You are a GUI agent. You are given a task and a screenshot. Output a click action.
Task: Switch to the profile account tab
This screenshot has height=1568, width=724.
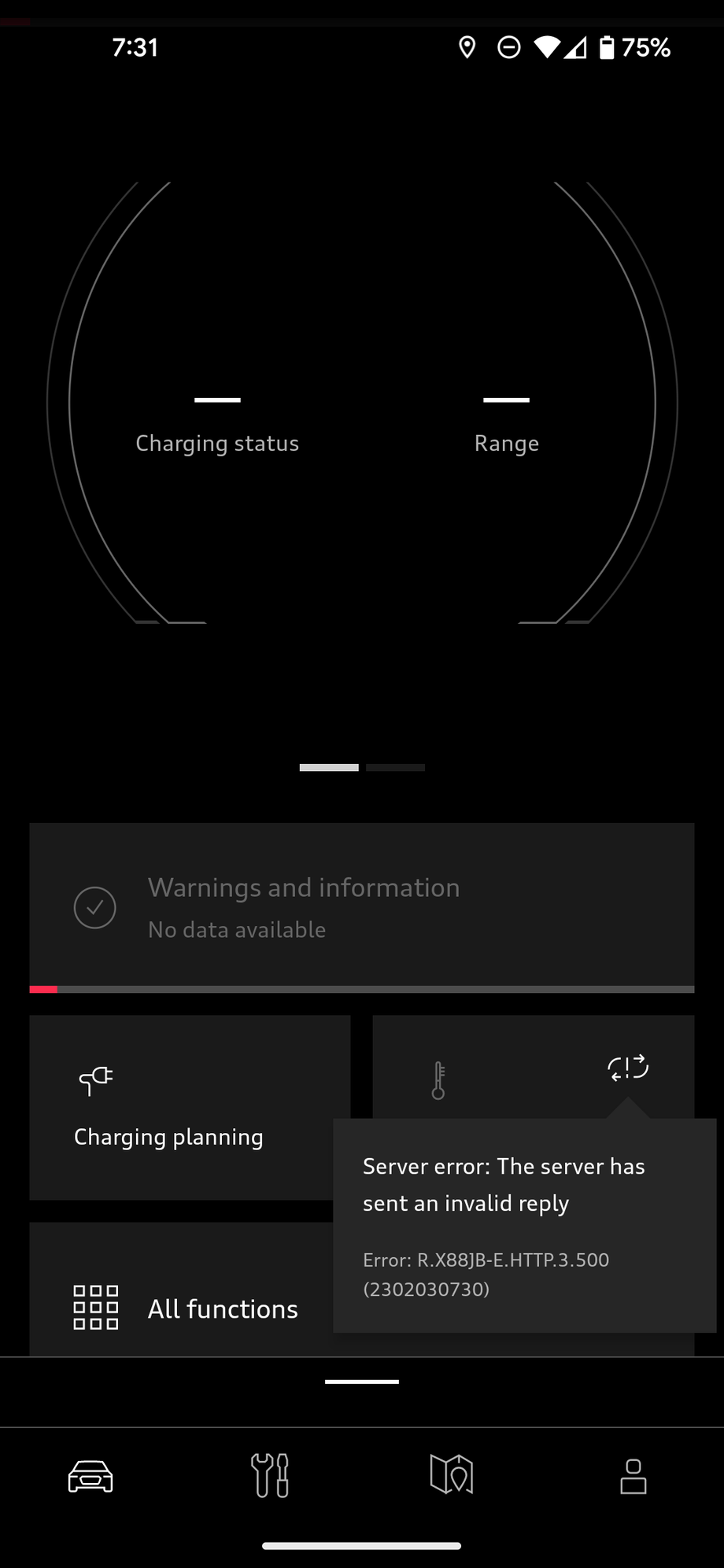(x=633, y=1476)
